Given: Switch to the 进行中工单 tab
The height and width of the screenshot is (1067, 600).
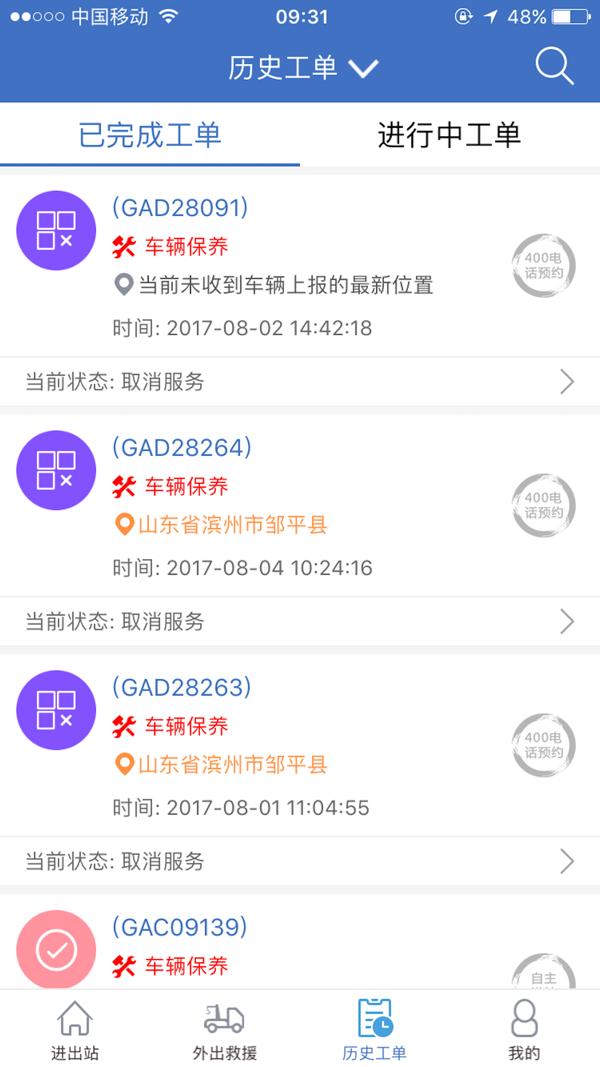Looking at the screenshot, I should coord(450,135).
